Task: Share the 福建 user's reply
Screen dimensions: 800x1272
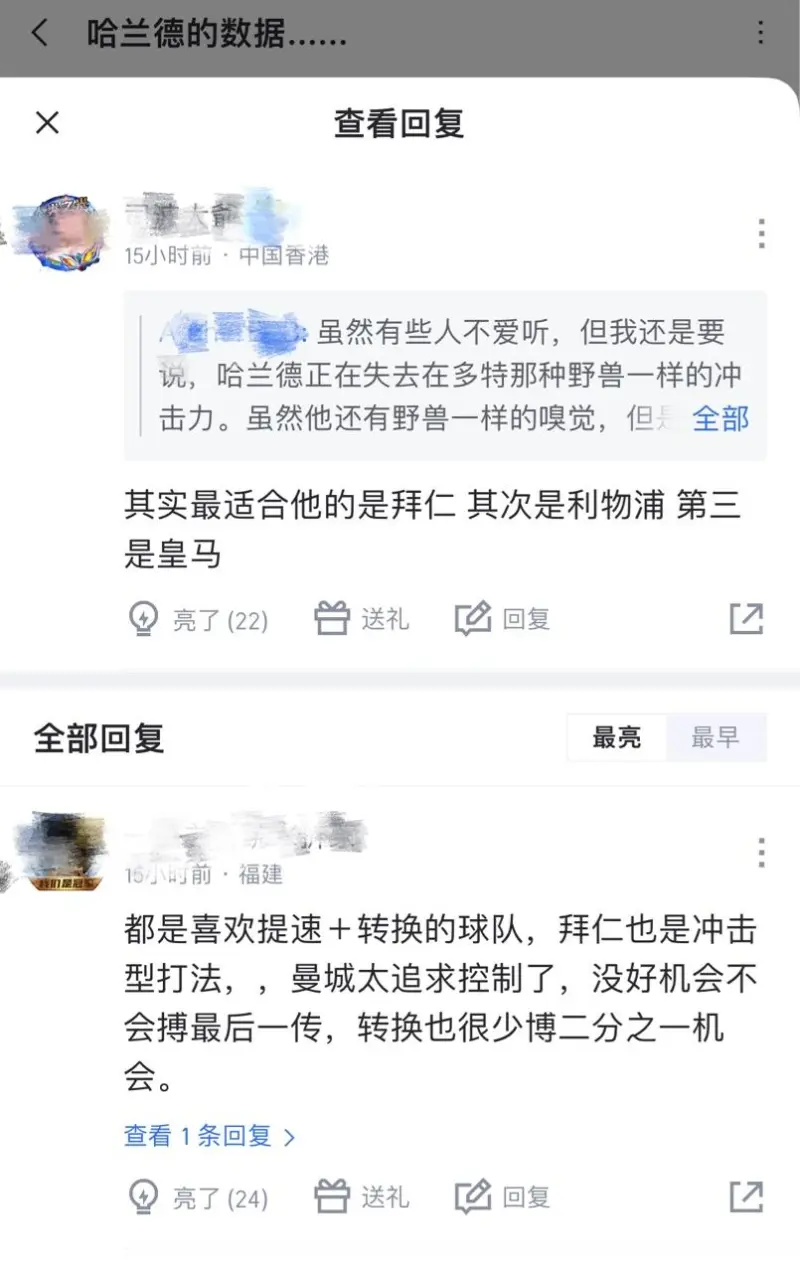Action: coord(746,1196)
